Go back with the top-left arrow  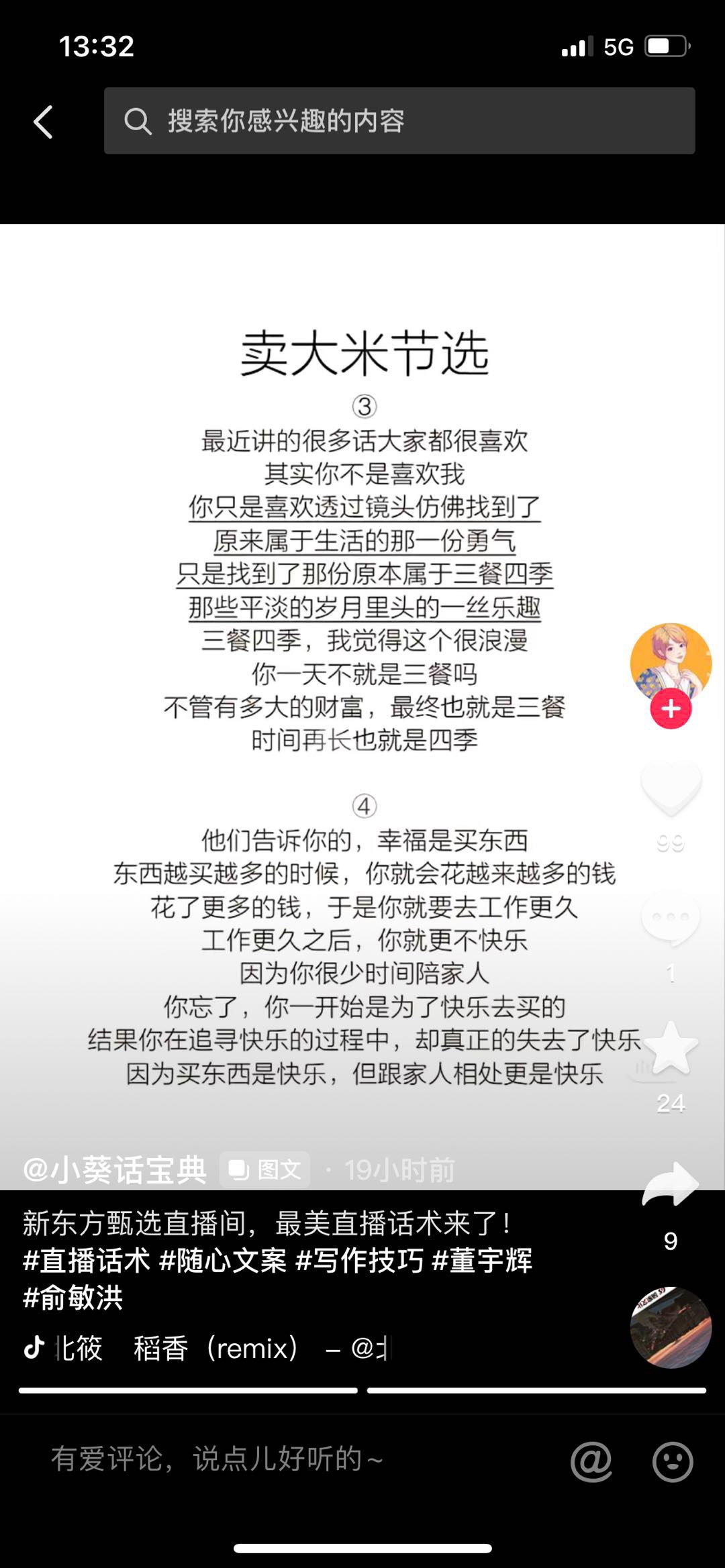[44, 122]
